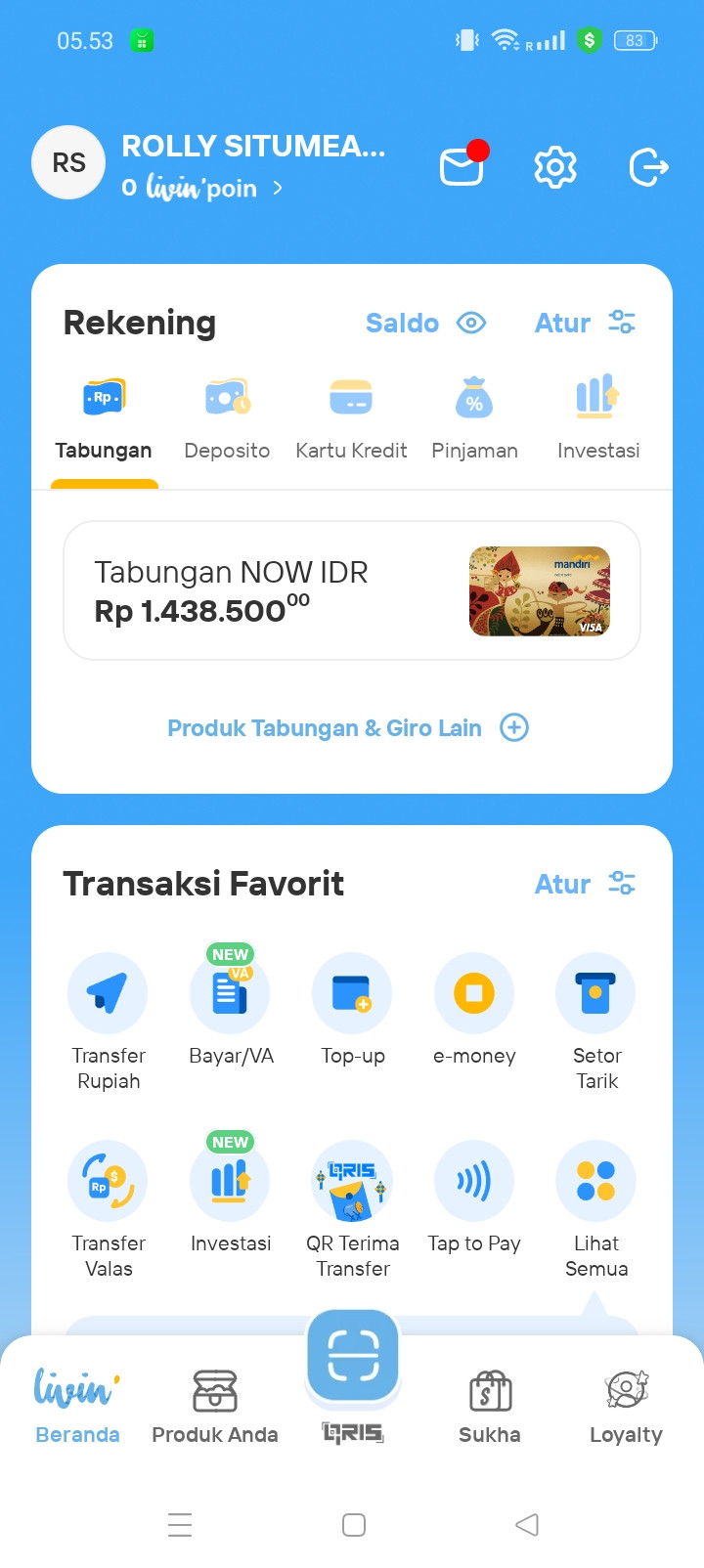Open the inbox mail icon
The height and width of the screenshot is (1568, 704).
tap(462, 166)
